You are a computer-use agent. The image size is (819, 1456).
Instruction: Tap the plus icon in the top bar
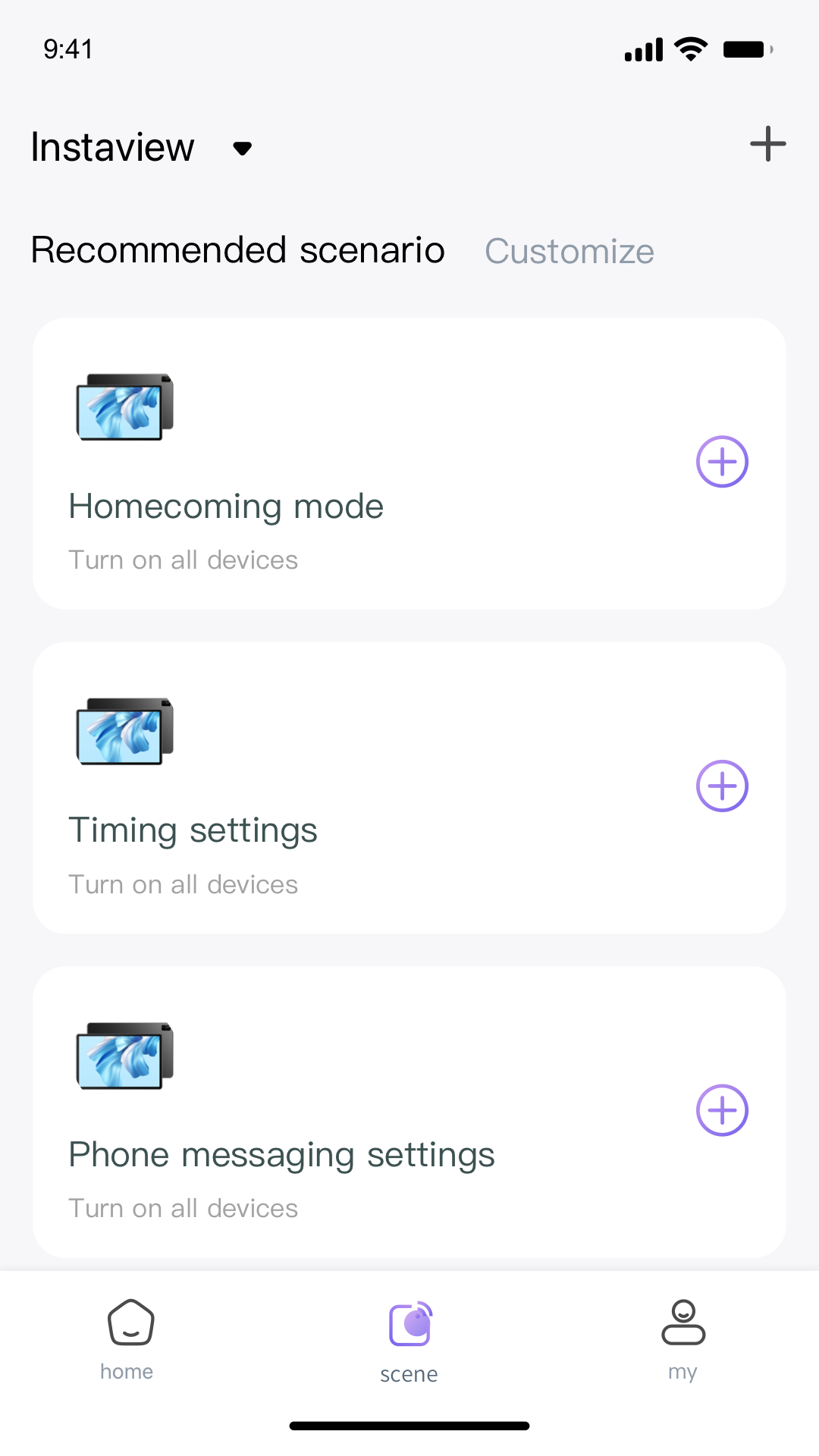tap(767, 144)
